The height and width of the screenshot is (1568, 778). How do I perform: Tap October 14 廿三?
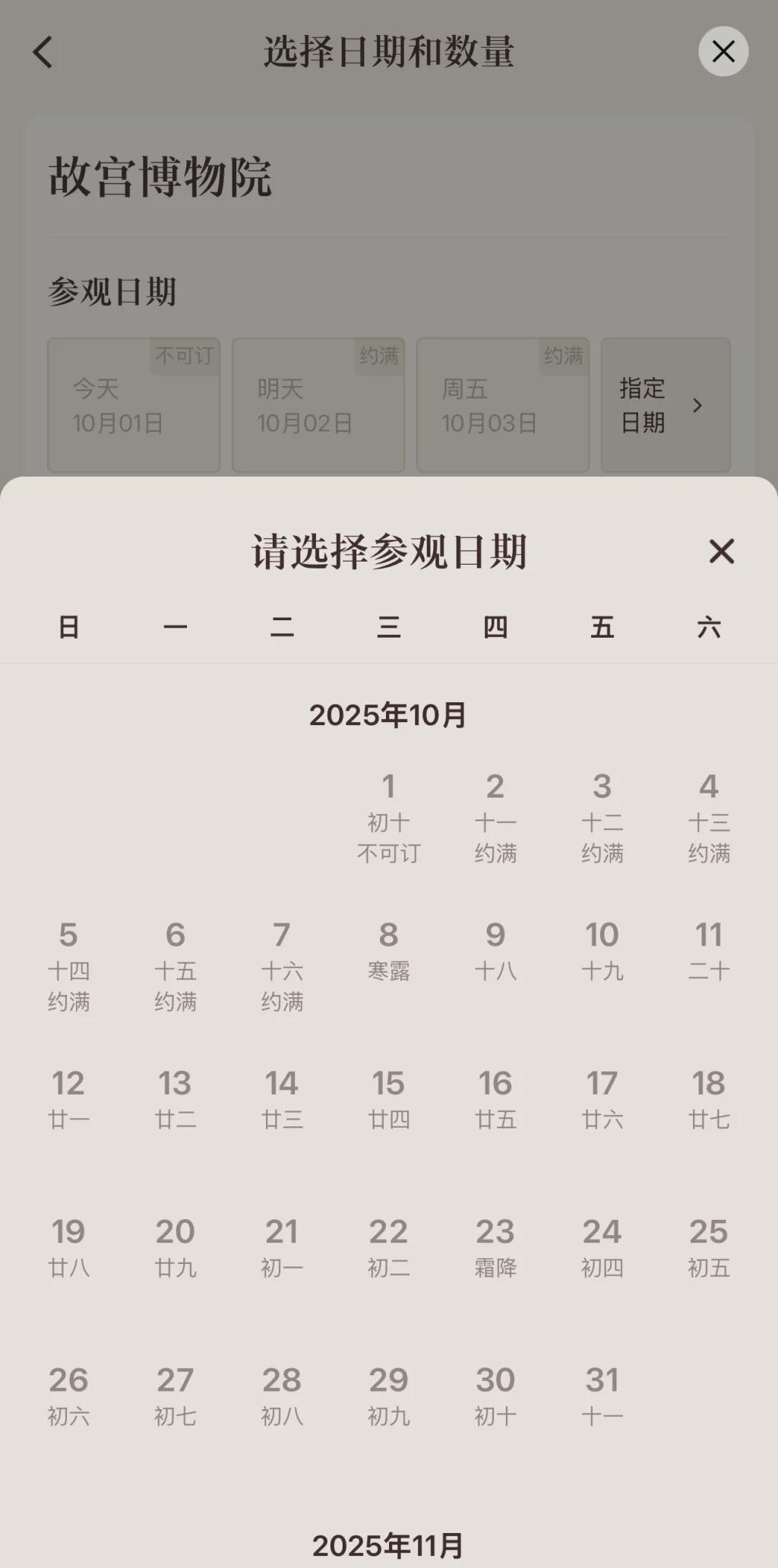[282, 1099]
